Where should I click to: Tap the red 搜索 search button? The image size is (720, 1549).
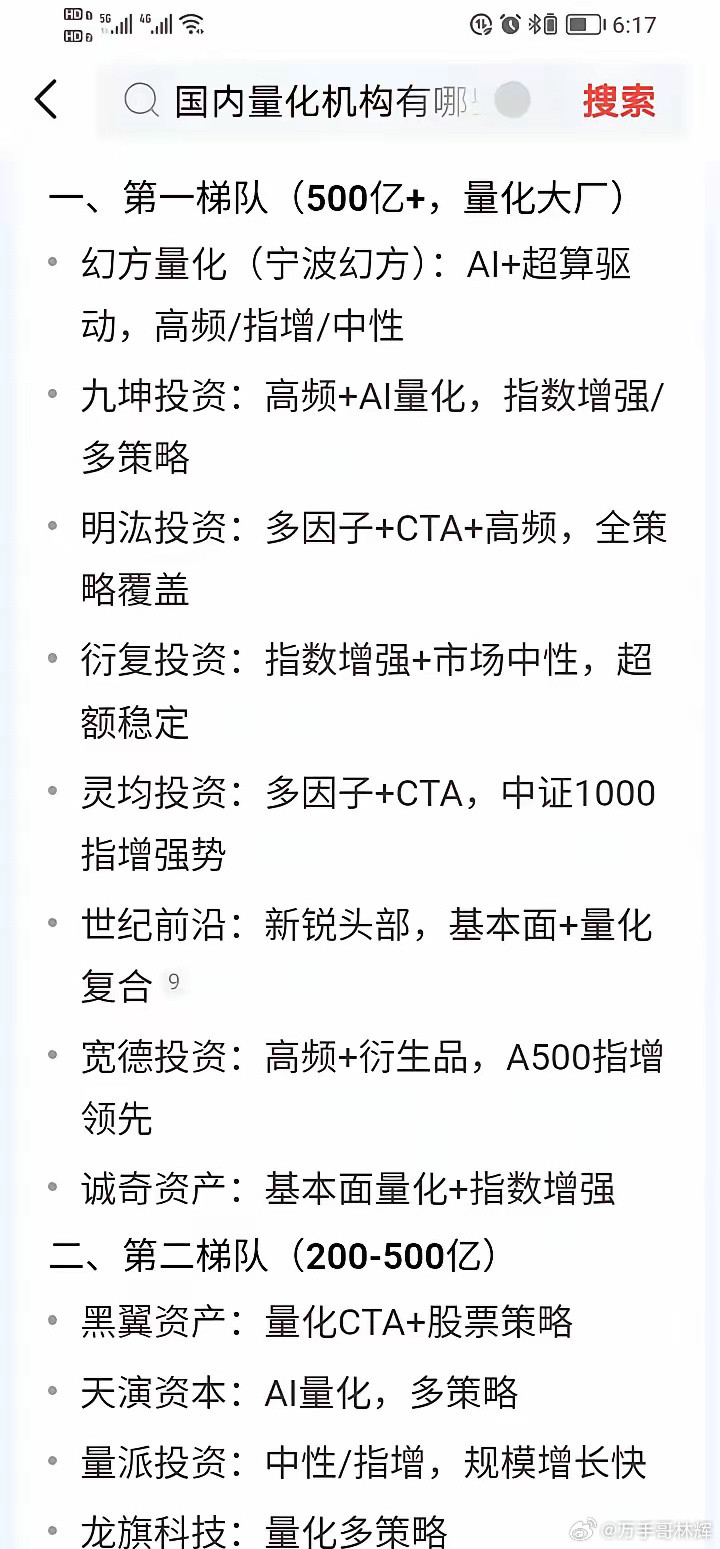(617, 100)
